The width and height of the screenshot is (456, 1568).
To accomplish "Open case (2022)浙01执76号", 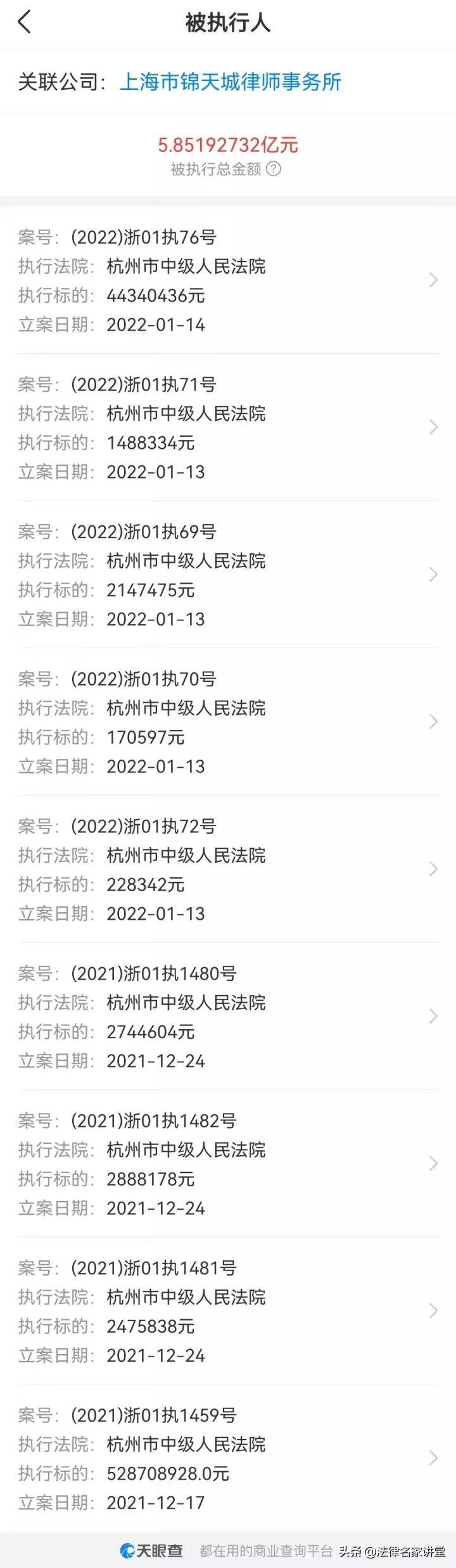I will pyautogui.click(x=228, y=280).
